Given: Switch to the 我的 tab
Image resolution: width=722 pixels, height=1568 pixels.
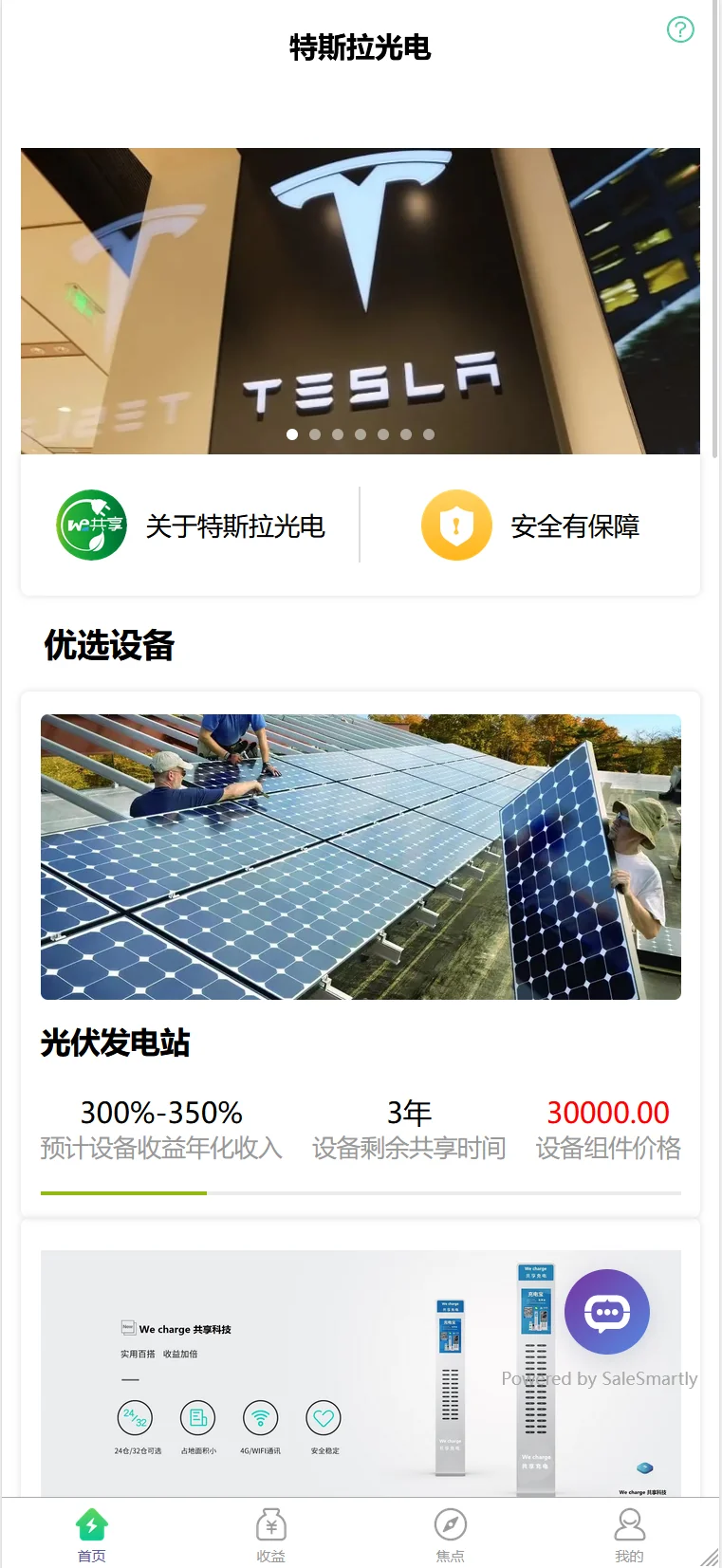Looking at the screenshot, I should 629,1535.
